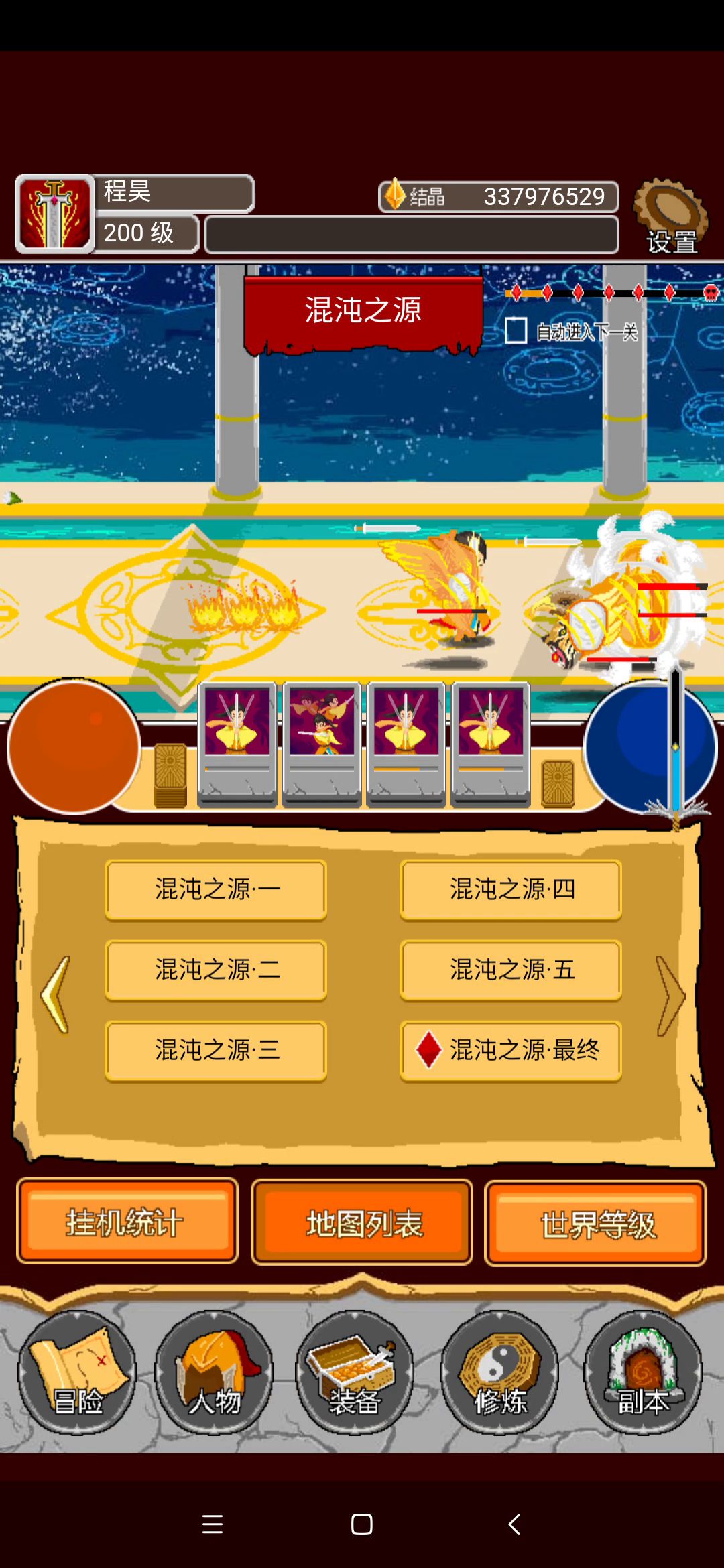This screenshot has height=1568, width=724.
Task: Go to the next map page arrow
Action: click(670, 996)
